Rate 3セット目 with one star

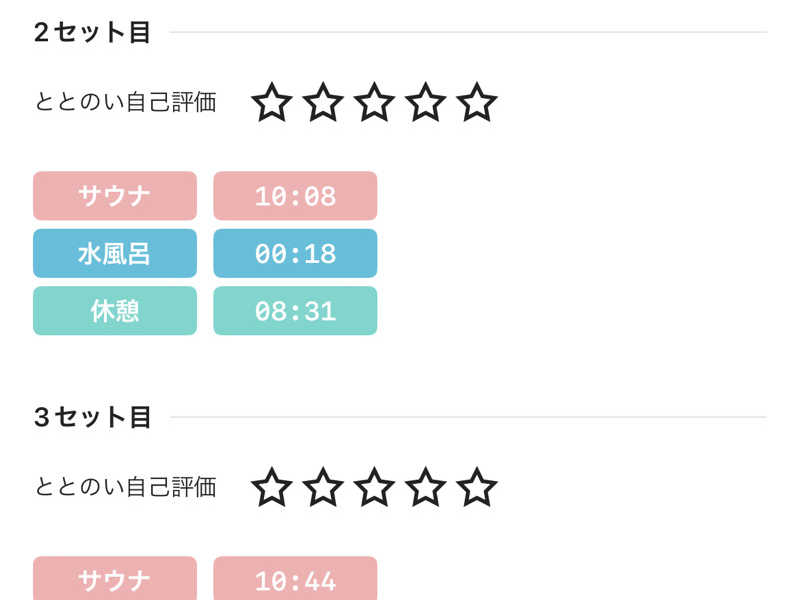pos(271,487)
